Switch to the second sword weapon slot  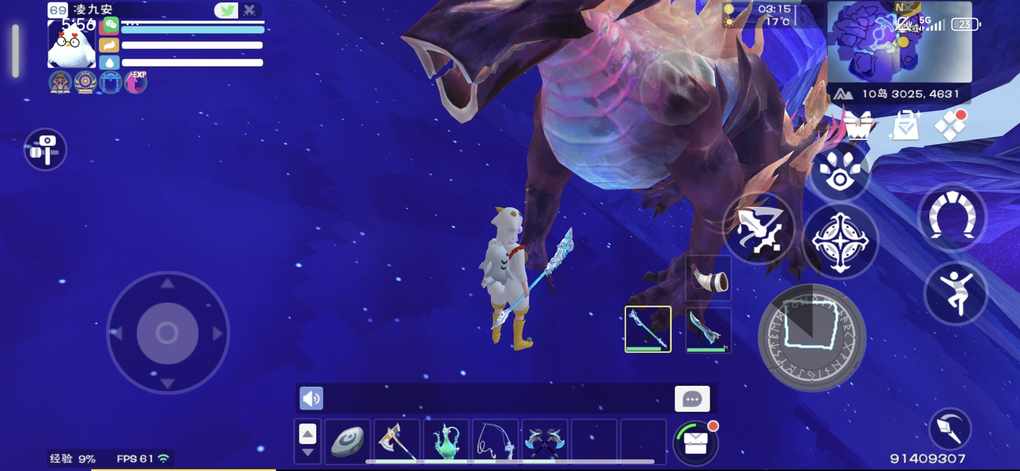pos(708,330)
